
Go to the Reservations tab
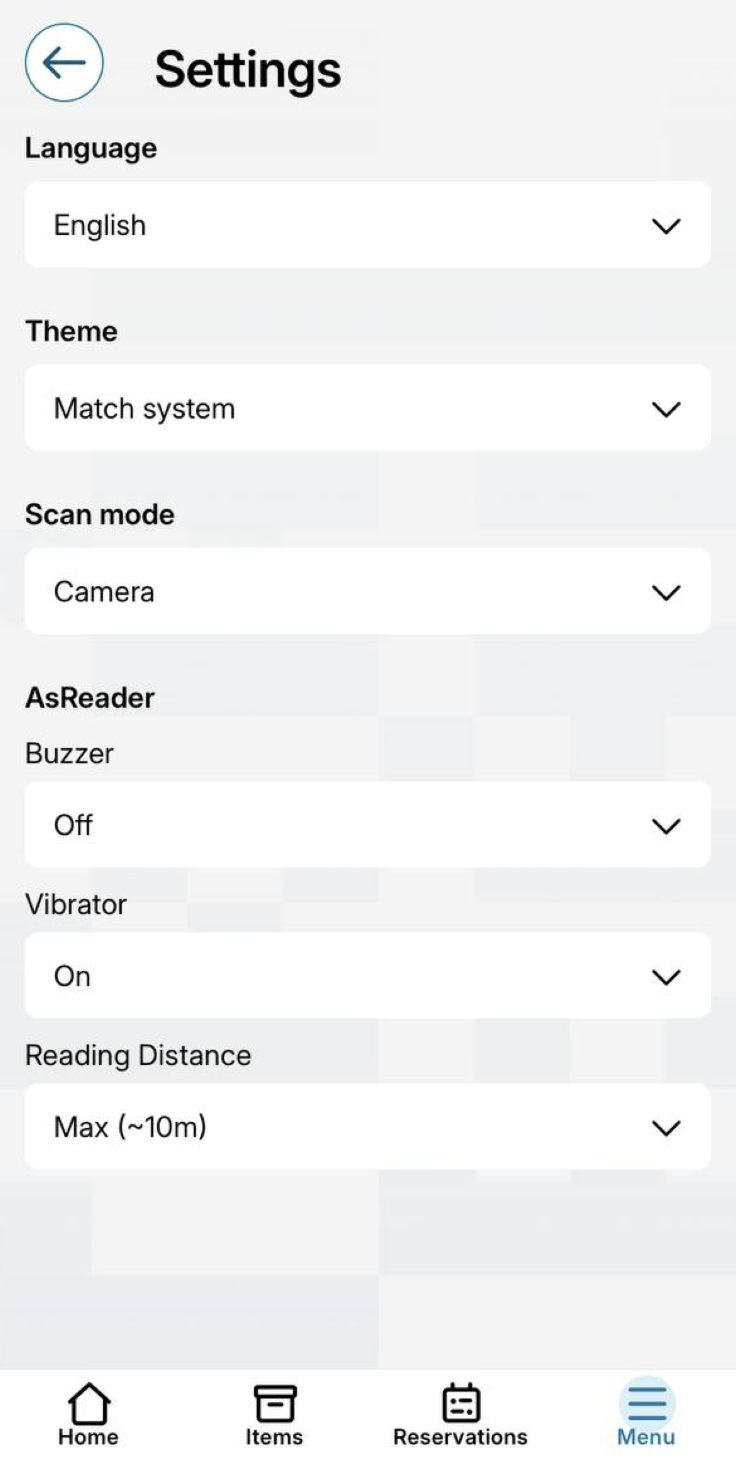[460, 1415]
